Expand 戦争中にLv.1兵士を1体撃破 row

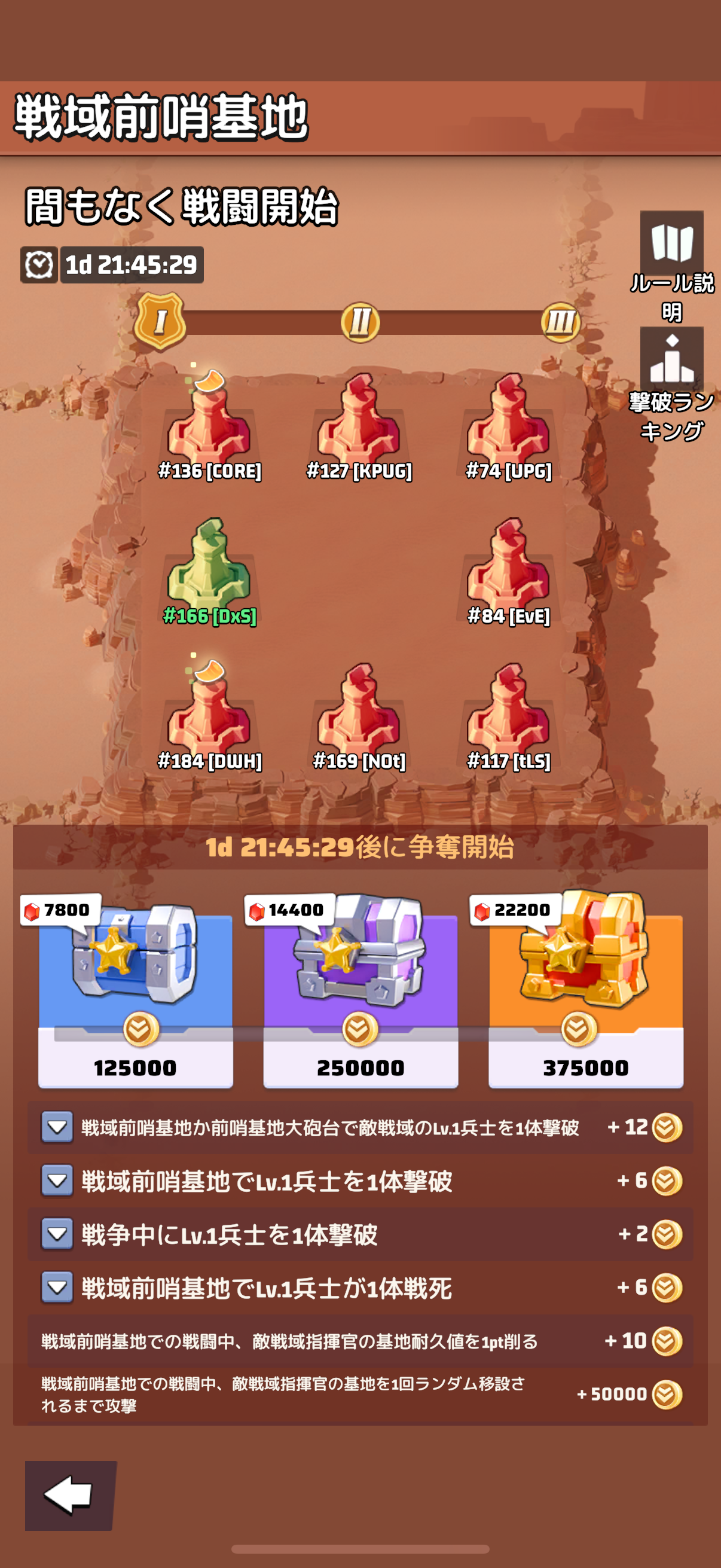click(57, 1234)
